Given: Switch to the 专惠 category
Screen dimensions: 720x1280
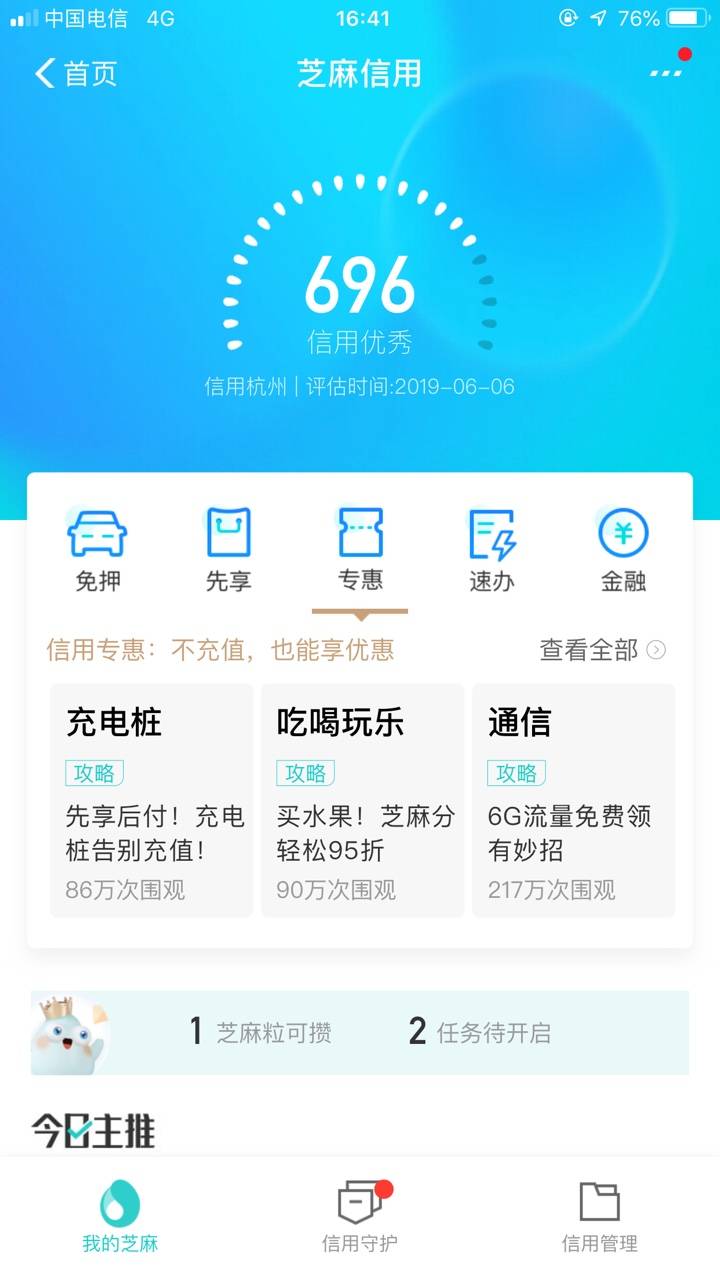Looking at the screenshot, I should point(360,550).
